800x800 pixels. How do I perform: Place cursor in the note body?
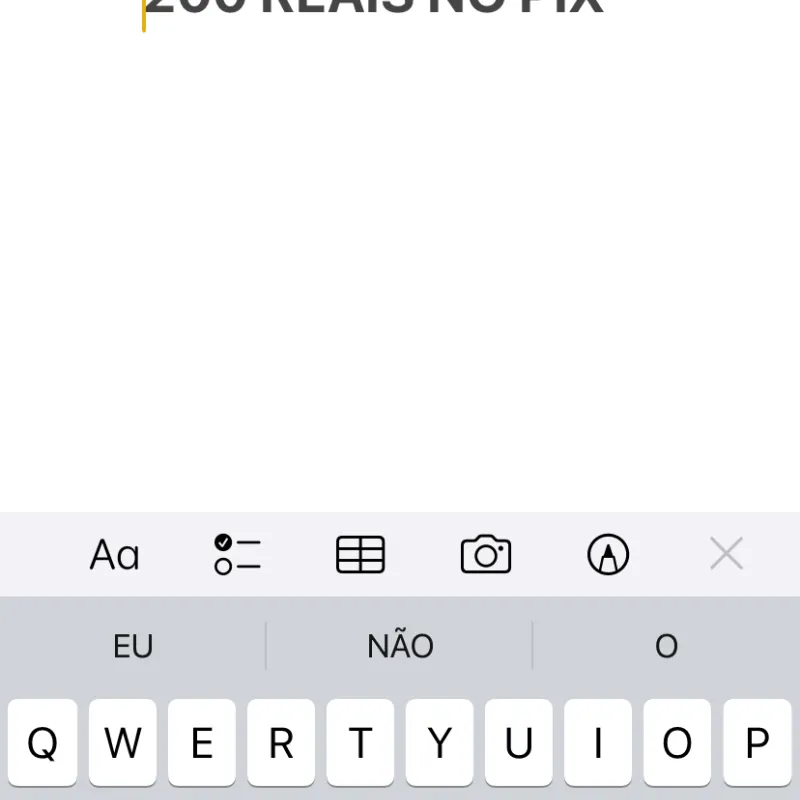[x=400, y=250]
